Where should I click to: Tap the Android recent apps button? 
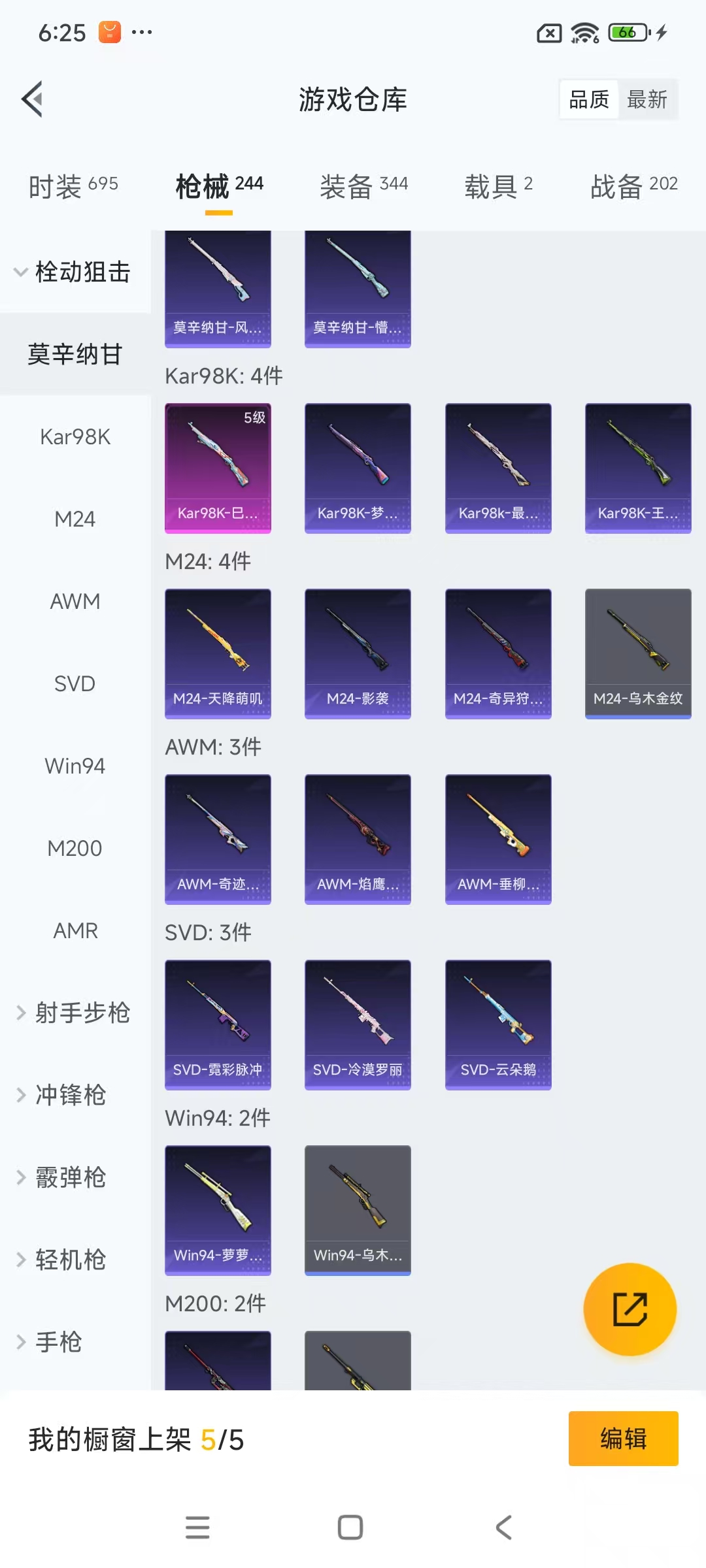(197, 1527)
